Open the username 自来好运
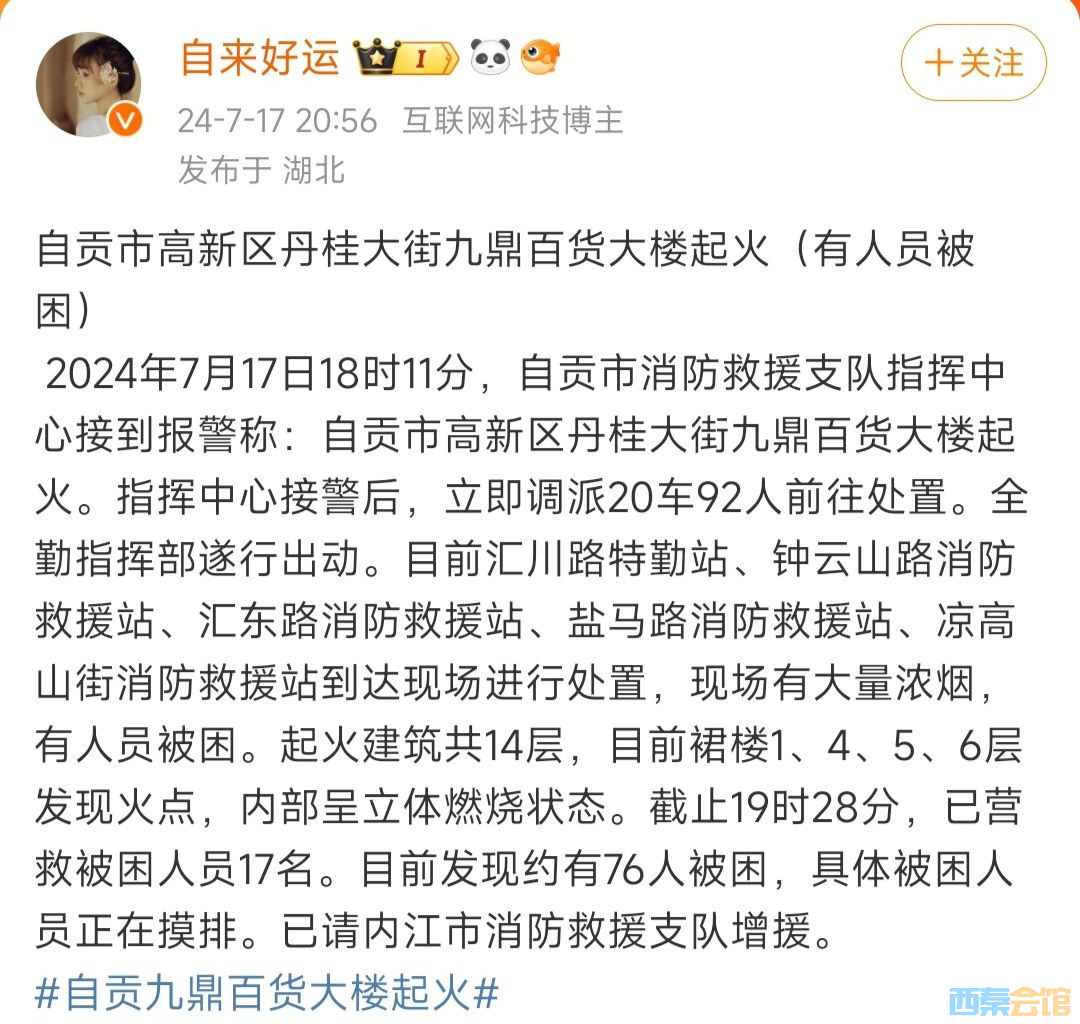1080x1024 pixels. coord(260,58)
